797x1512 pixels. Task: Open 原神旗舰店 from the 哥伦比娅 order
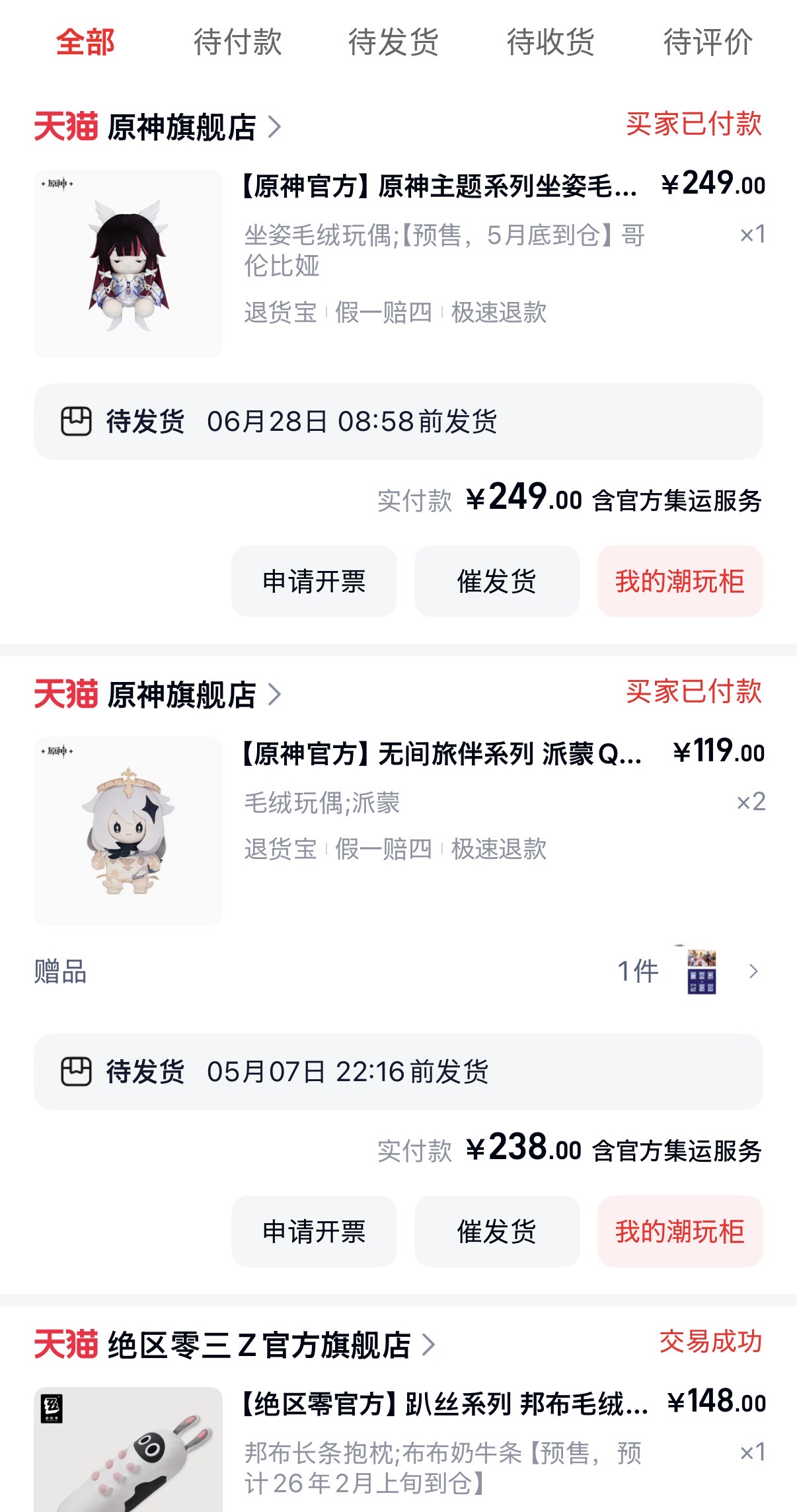[182, 127]
